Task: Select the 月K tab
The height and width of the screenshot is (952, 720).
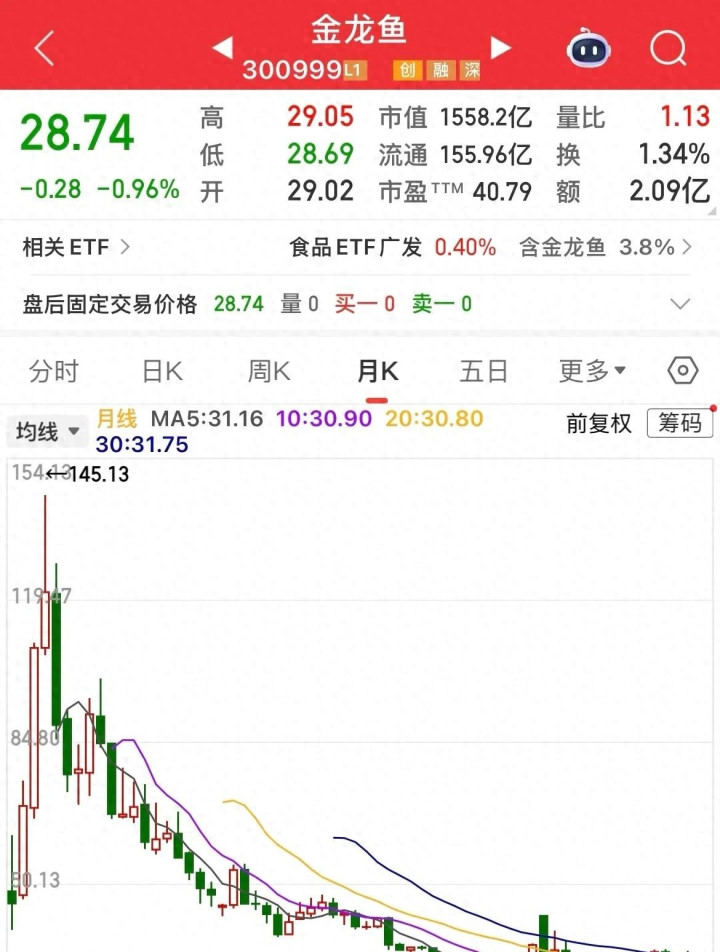Action: click(377, 372)
